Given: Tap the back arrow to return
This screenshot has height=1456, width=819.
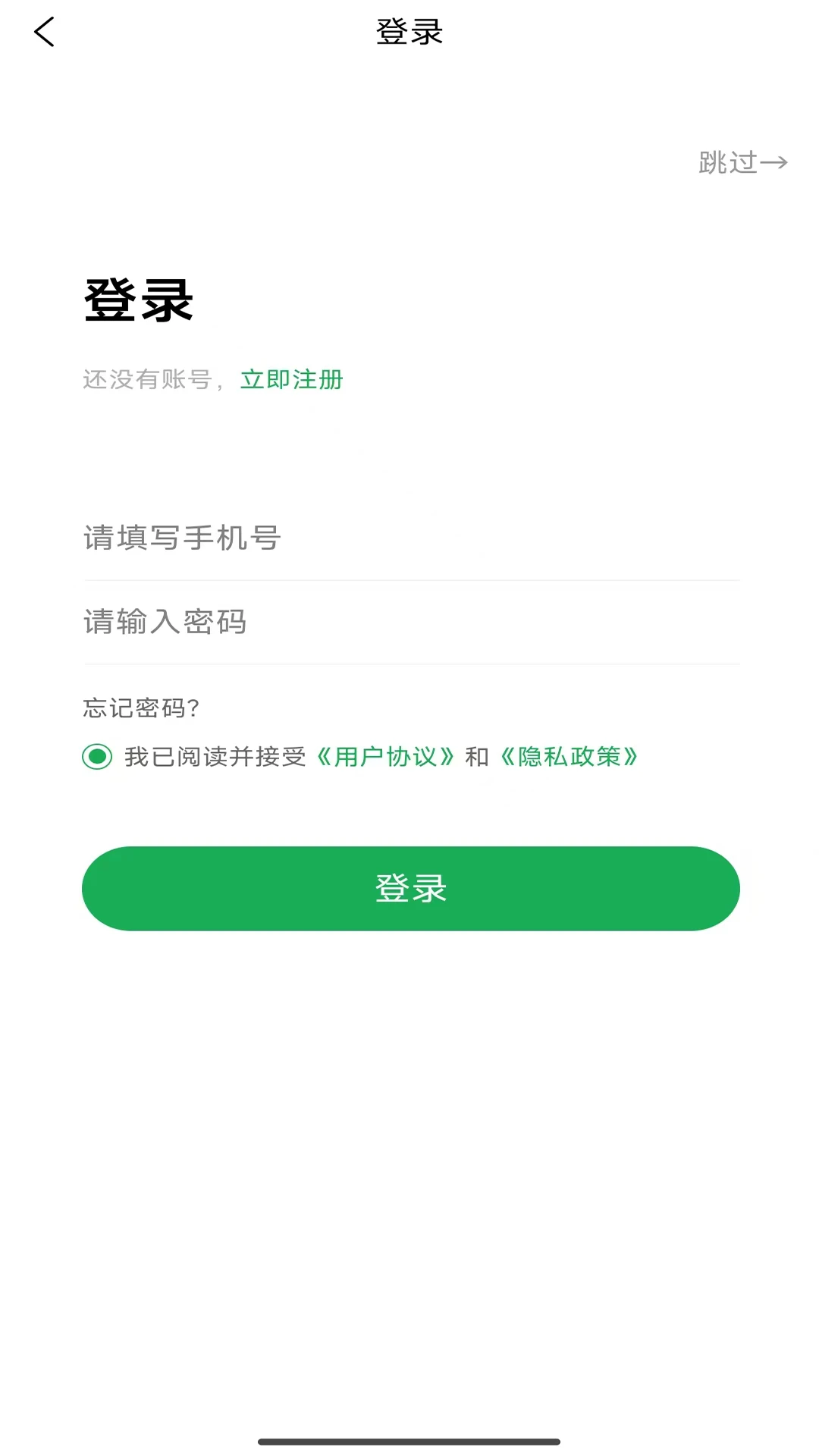Looking at the screenshot, I should coord(44,32).
